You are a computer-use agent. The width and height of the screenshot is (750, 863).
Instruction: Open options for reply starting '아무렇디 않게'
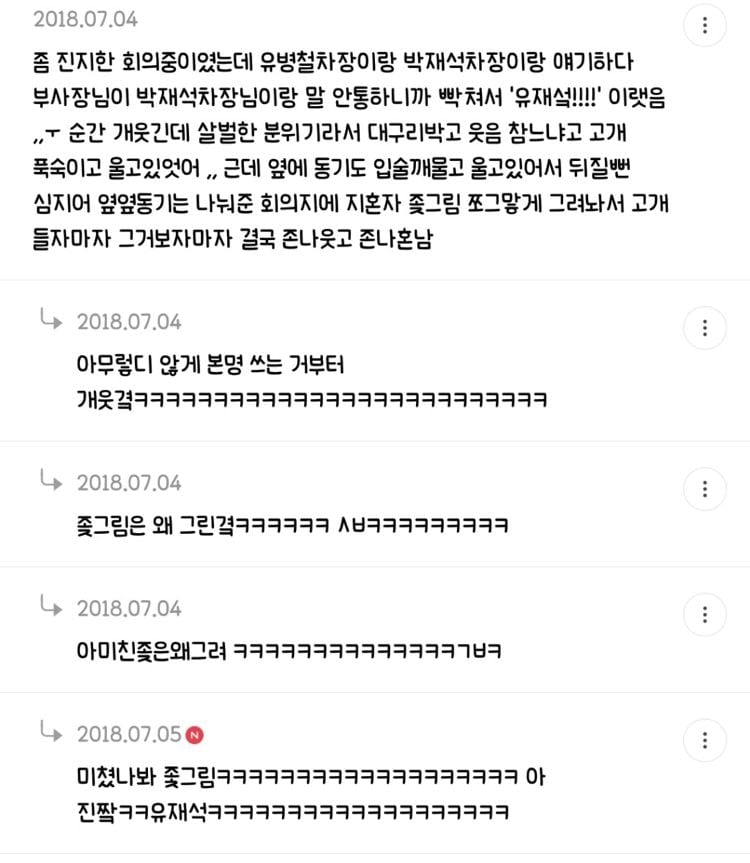tap(706, 327)
